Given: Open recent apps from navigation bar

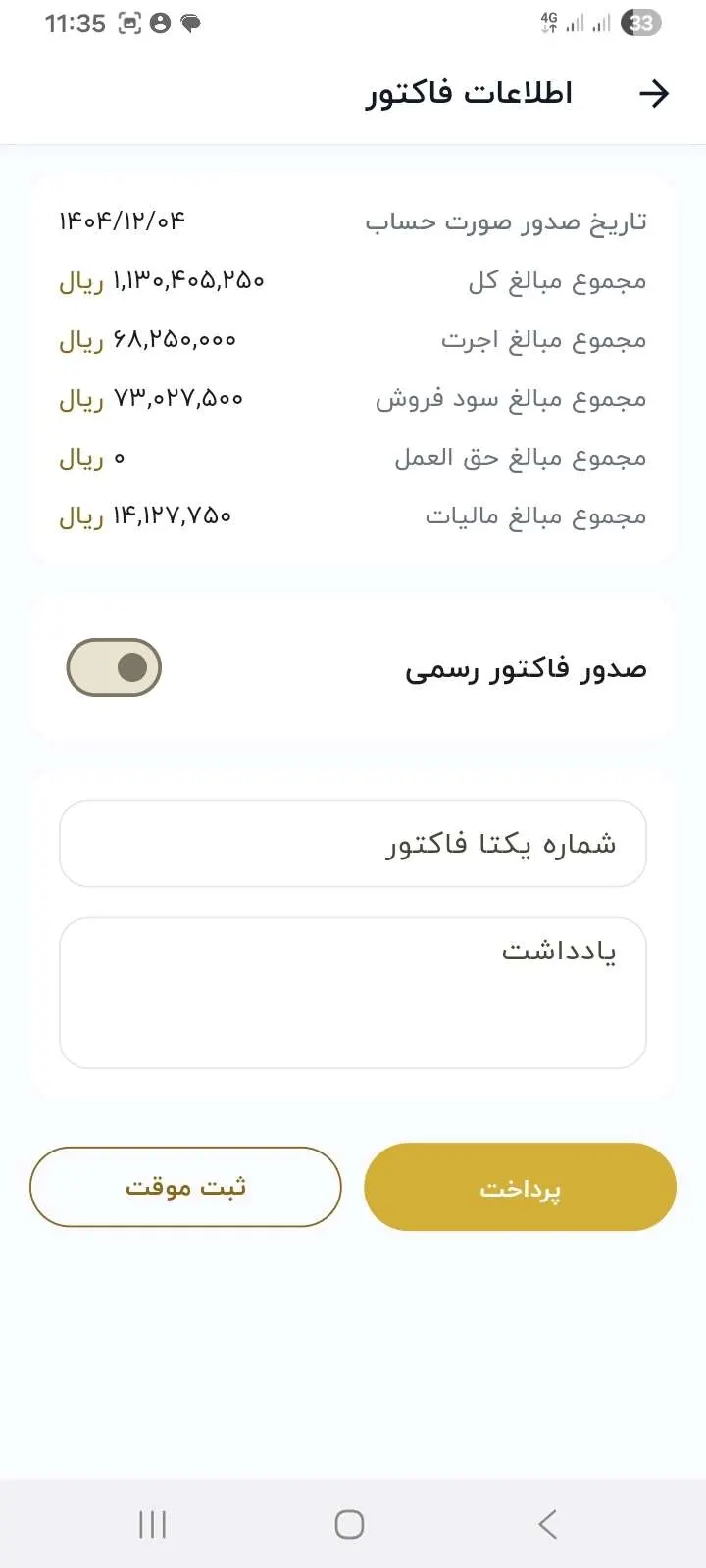Looking at the screenshot, I should tap(152, 1524).
